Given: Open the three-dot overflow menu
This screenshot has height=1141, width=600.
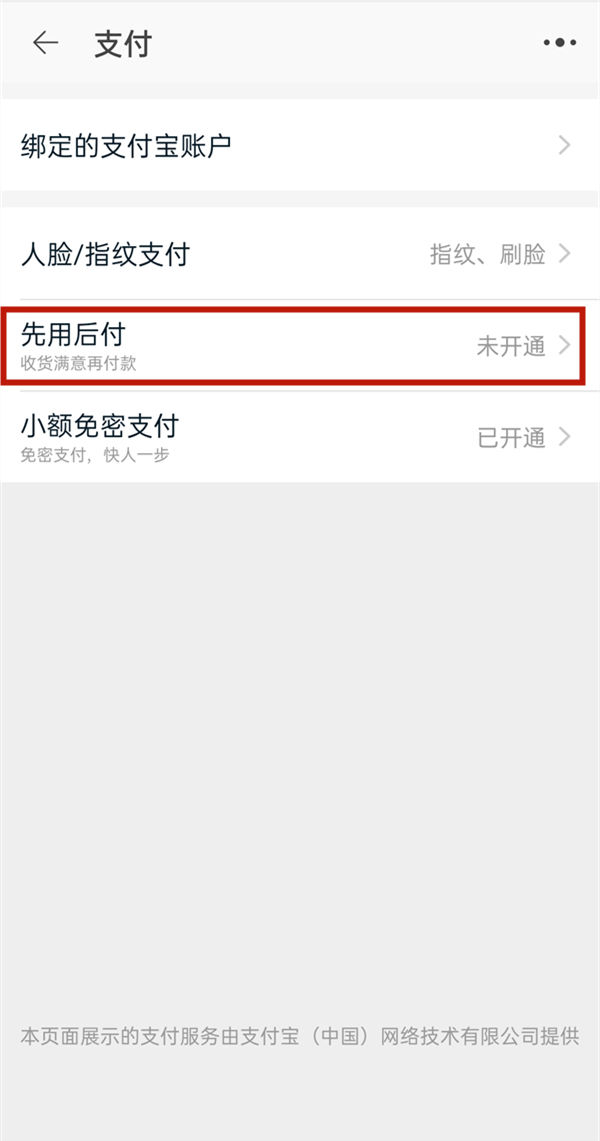Looking at the screenshot, I should coord(560,43).
